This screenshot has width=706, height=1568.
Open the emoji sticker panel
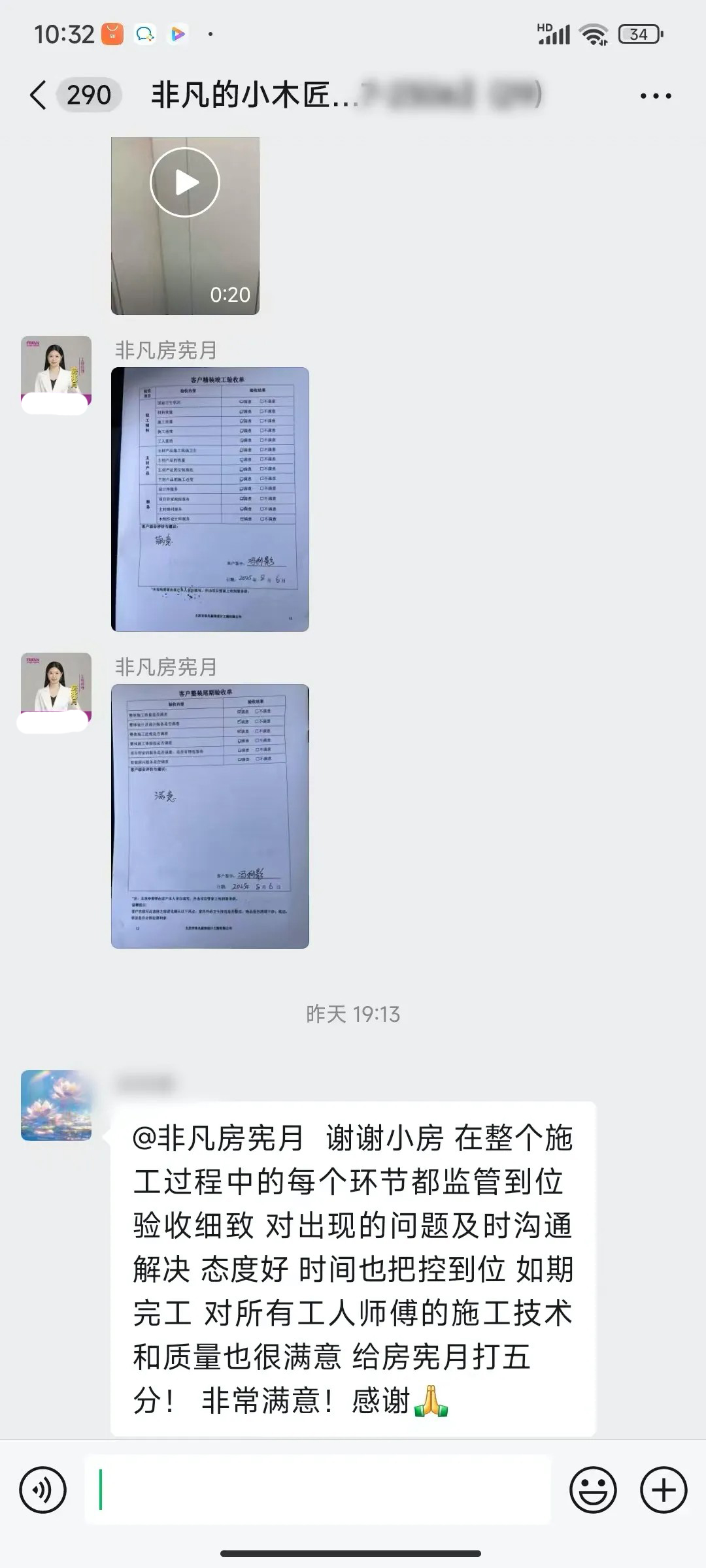click(x=593, y=1490)
